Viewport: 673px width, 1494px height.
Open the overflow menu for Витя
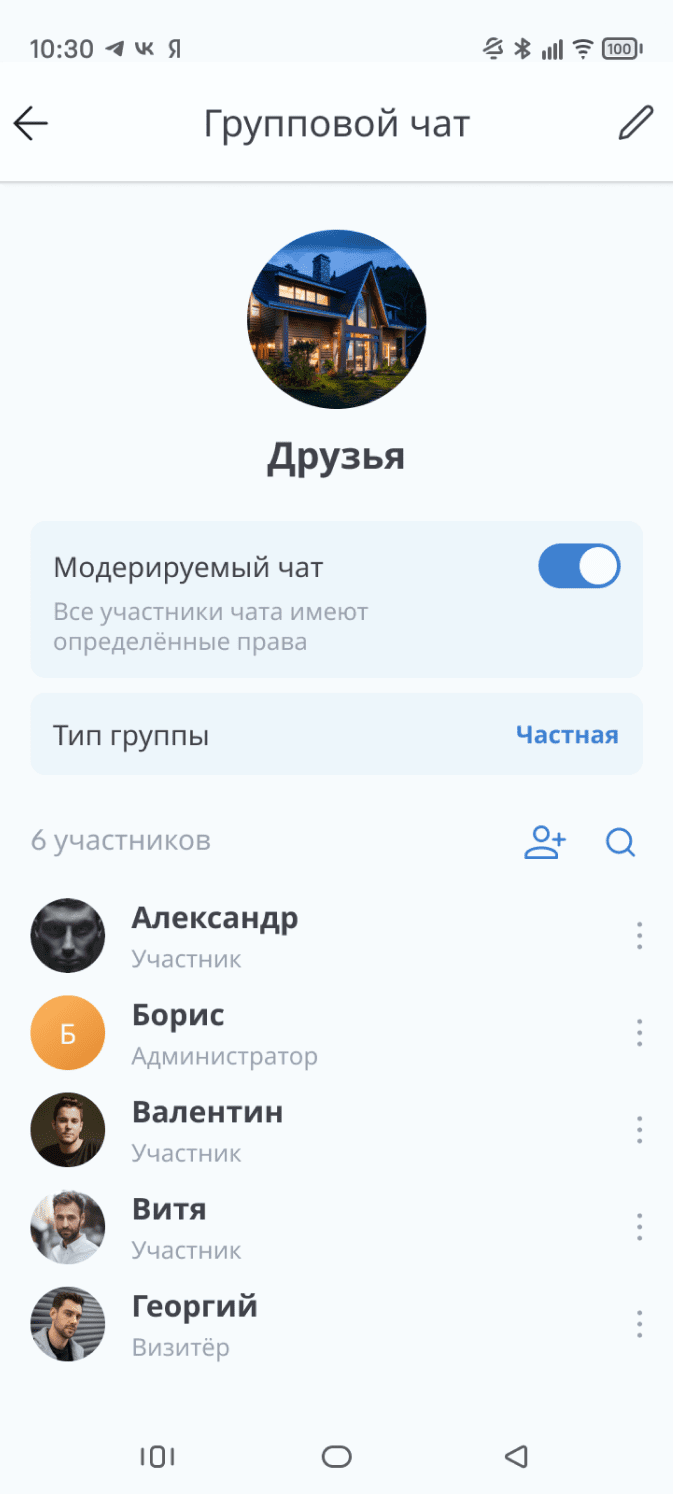pyautogui.click(x=639, y=1227)
